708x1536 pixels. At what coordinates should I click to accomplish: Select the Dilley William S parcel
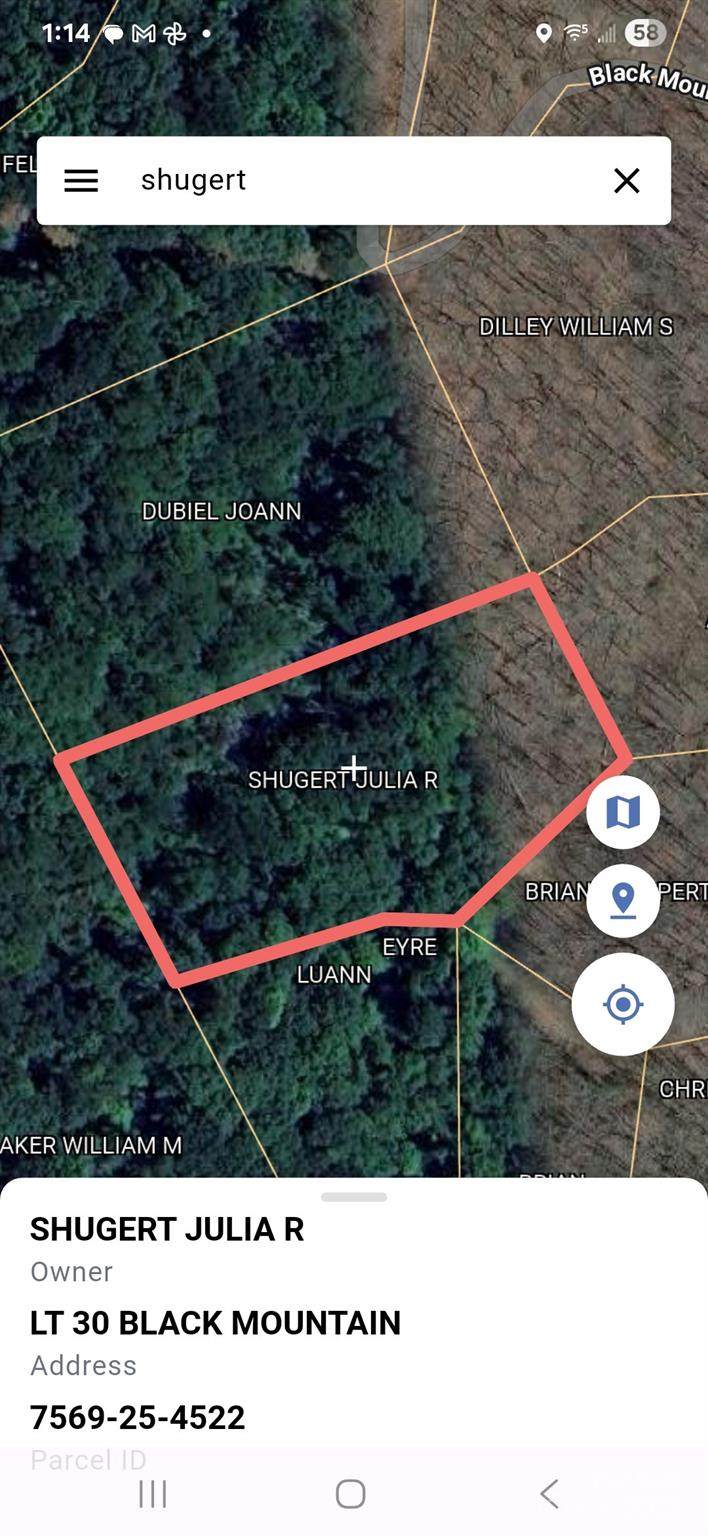coord(575,327)
